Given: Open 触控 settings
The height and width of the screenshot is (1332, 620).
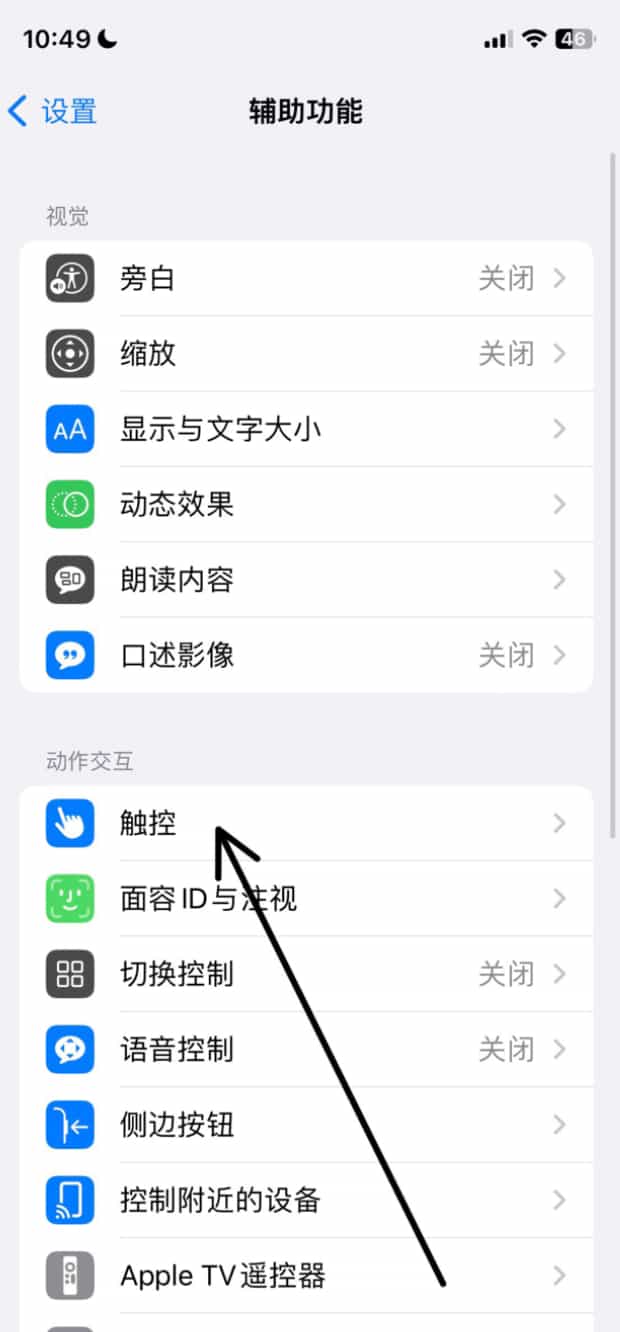Looking at the screenshot, I should (x=305, y=823).
